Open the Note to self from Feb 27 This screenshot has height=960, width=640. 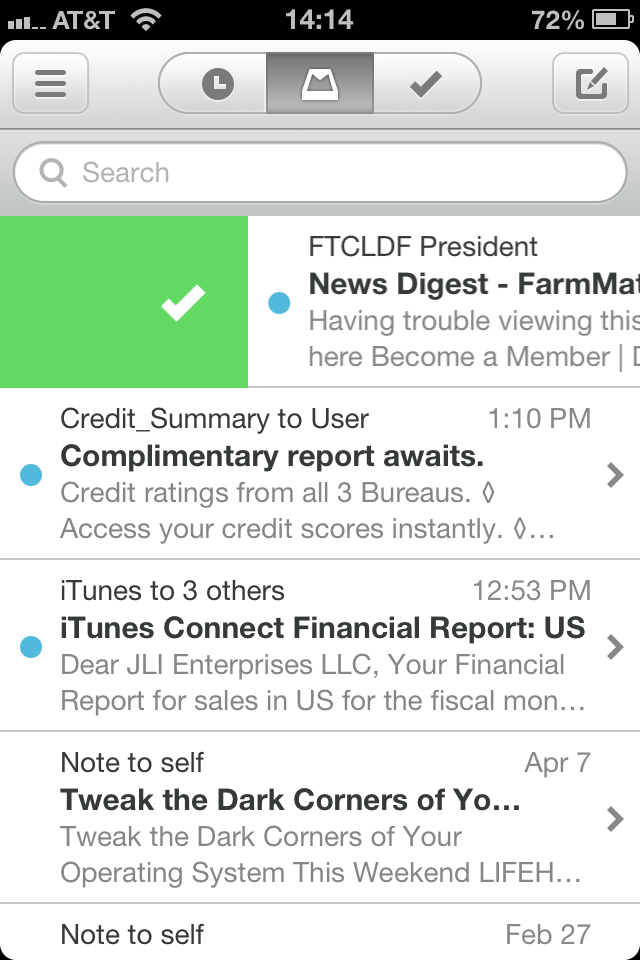tap(320, 934)
